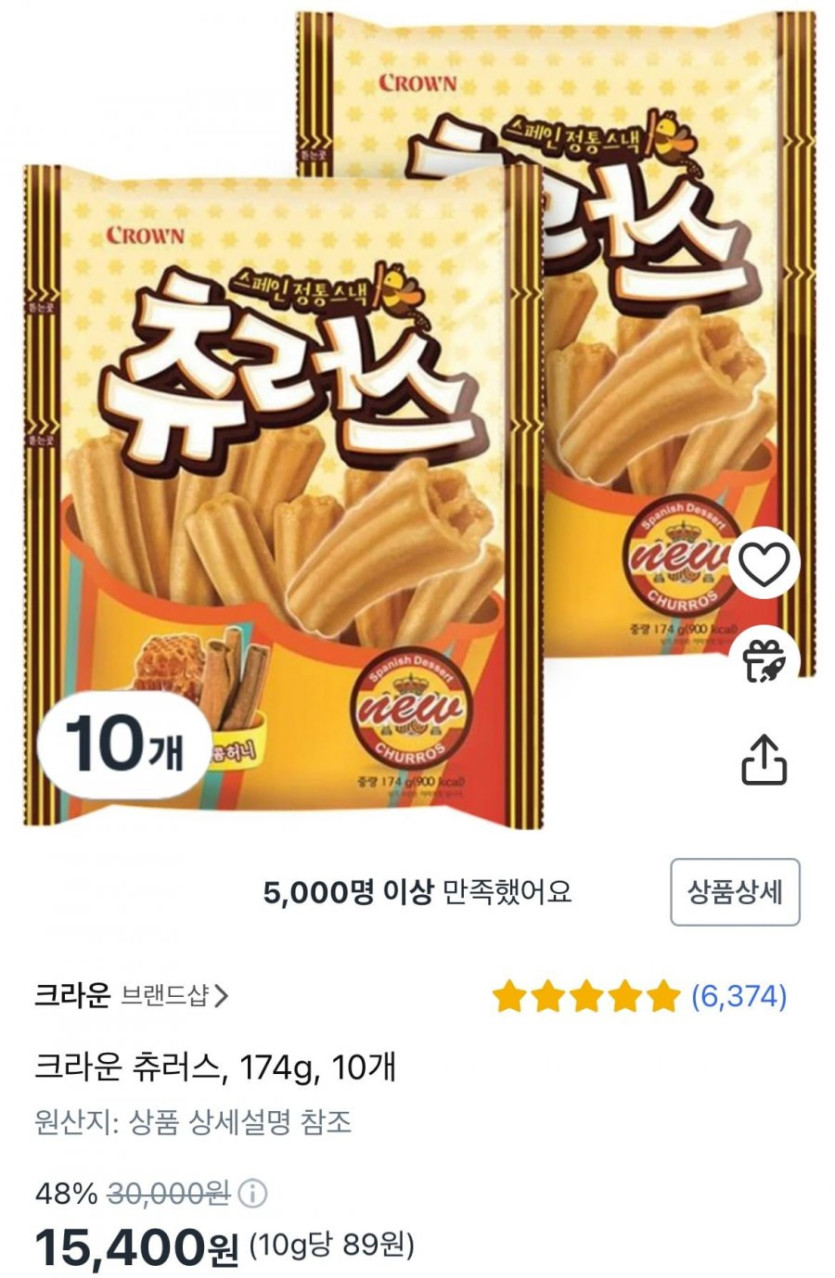
Task: Share this product
Action: 764,761
